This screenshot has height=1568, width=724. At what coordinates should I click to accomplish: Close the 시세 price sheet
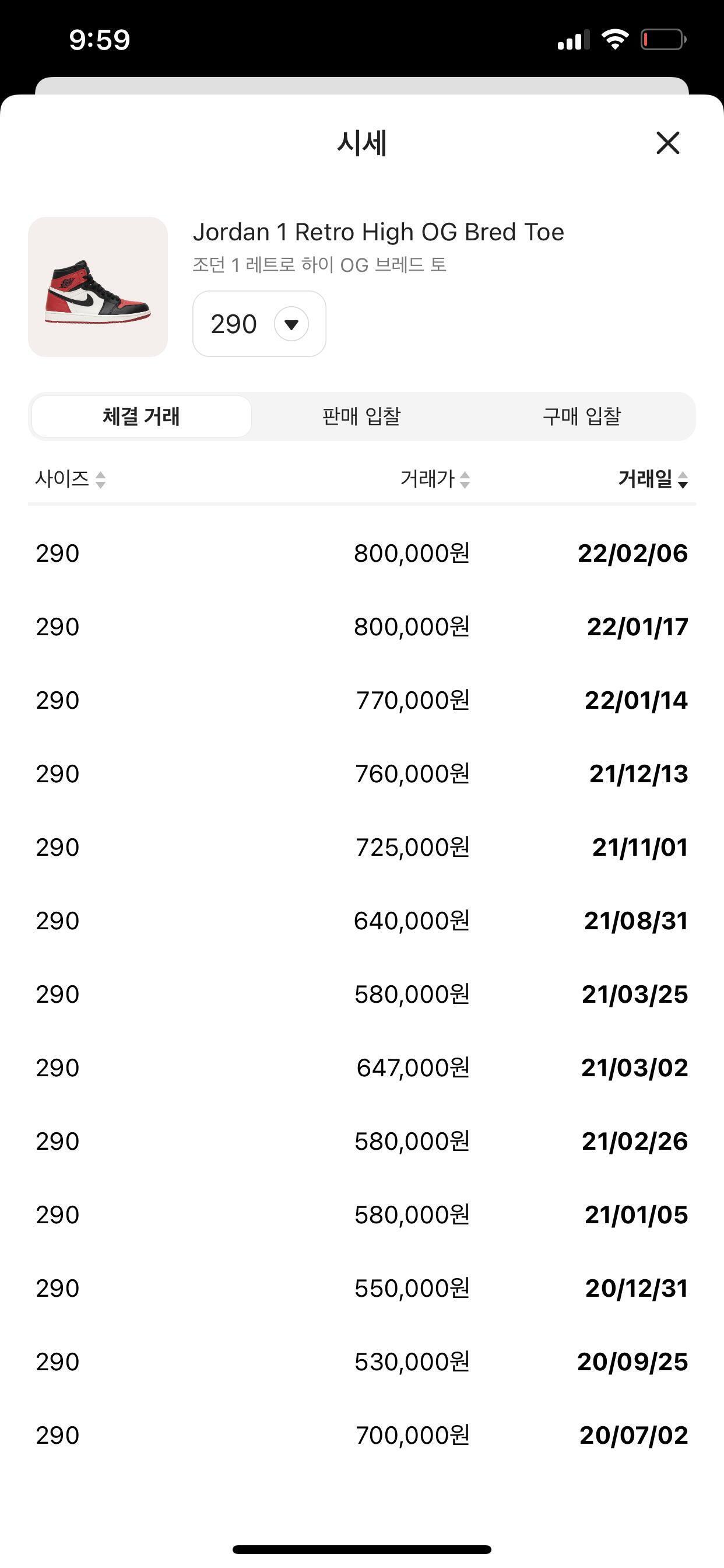[x=667, y=143]
